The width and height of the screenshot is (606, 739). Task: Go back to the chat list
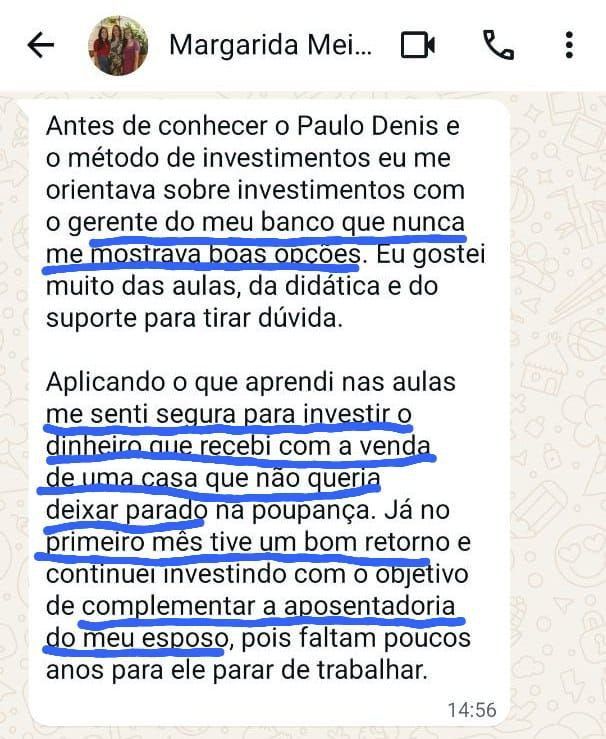coord(41,45)
